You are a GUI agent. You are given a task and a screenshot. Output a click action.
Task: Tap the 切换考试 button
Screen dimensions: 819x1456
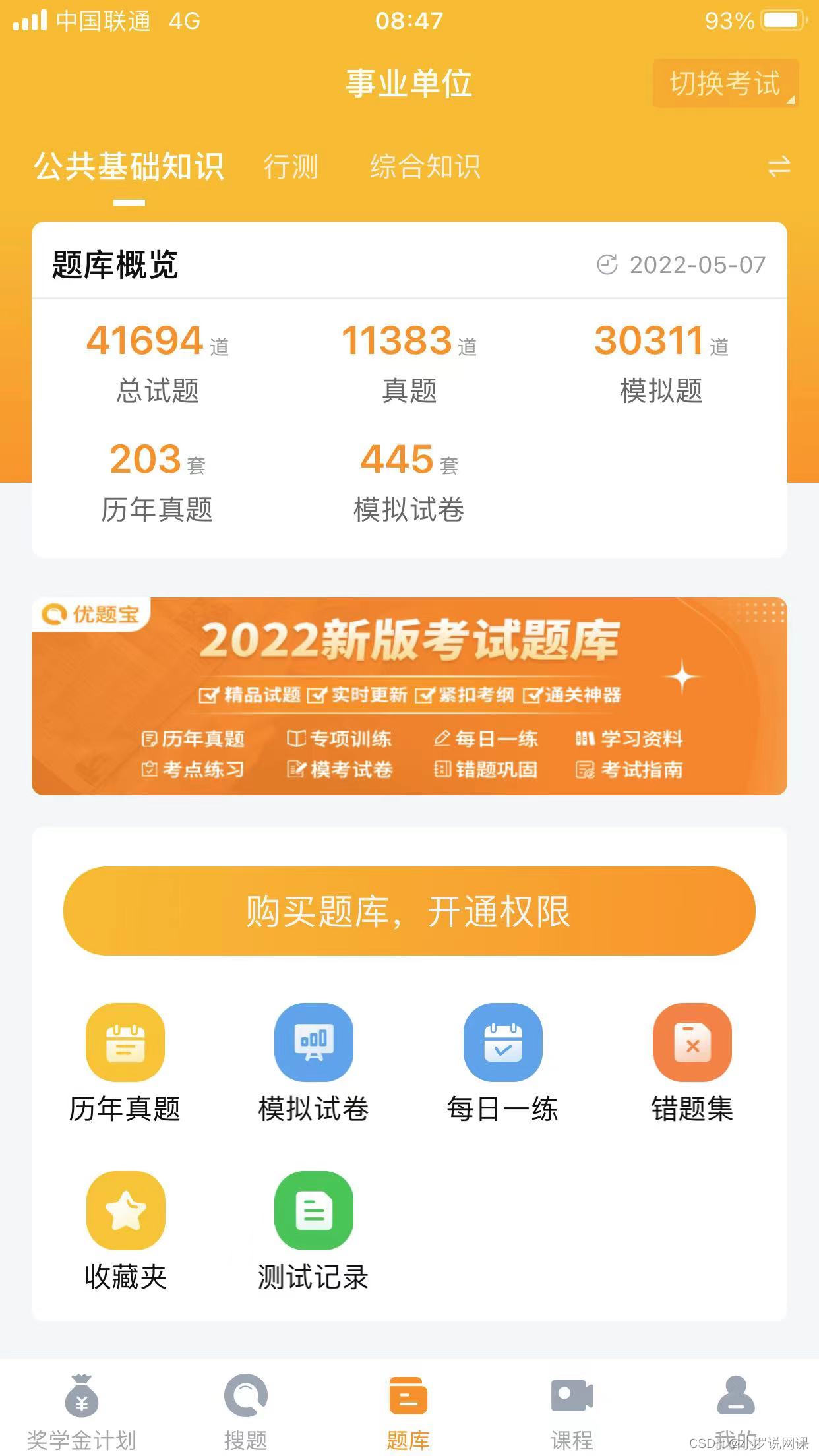pos(725,84)
